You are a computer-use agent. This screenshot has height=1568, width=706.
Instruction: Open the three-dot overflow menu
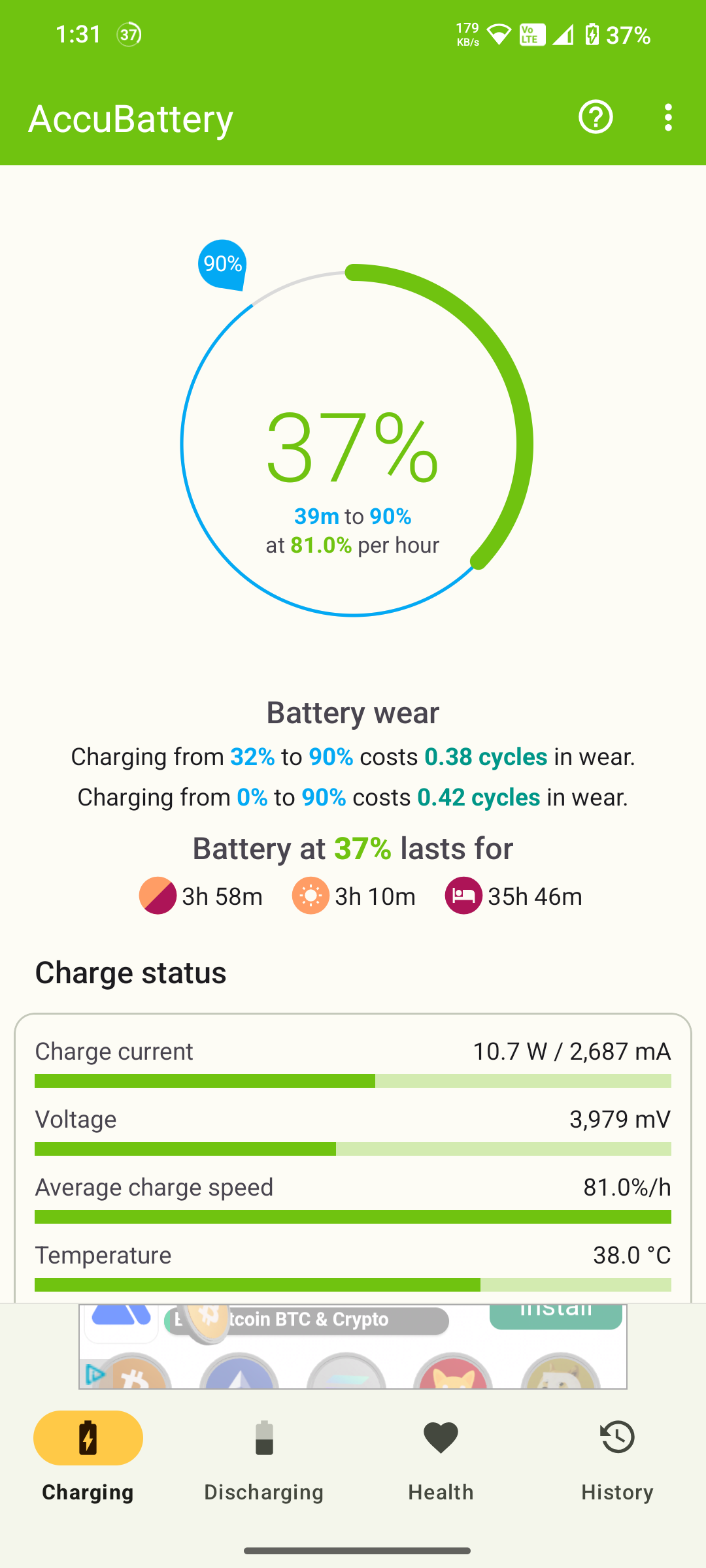pos(667,118)
